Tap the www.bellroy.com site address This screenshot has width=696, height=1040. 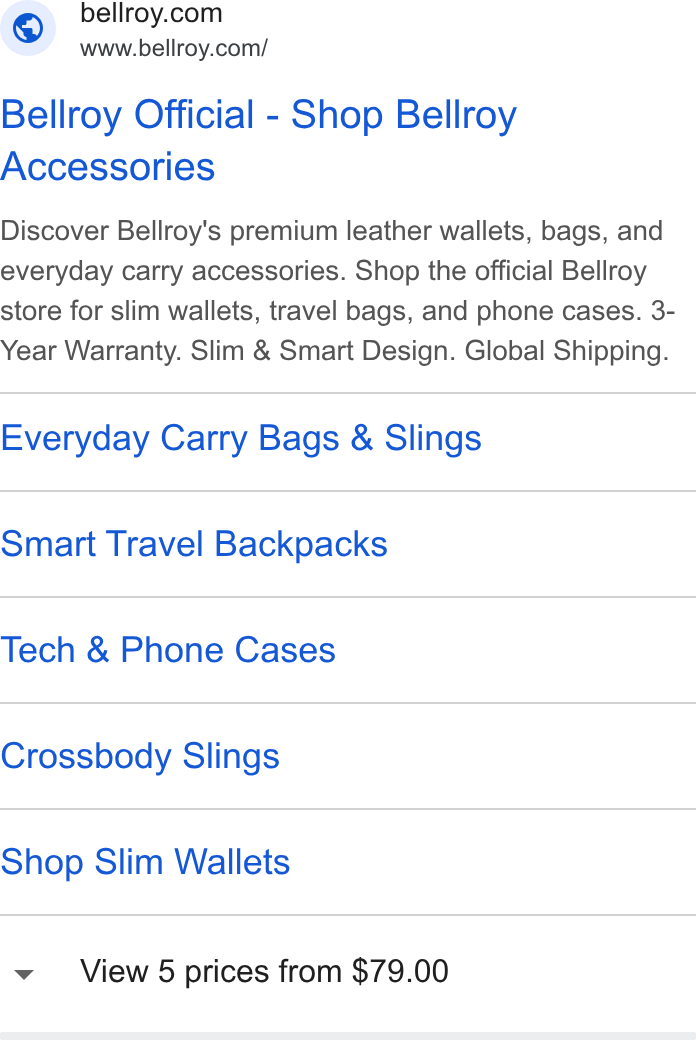(x=174, y=48)
